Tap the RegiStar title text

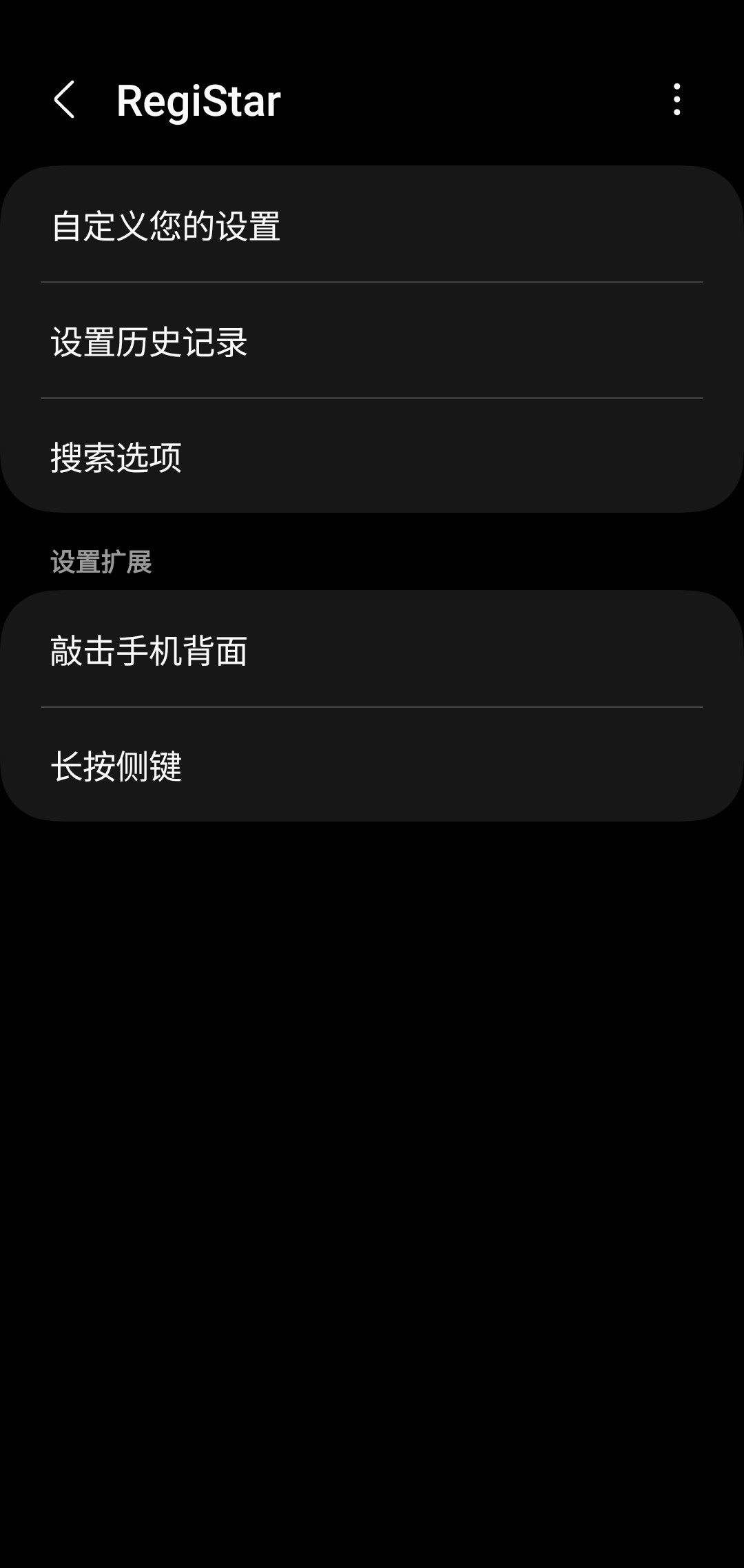198,101
